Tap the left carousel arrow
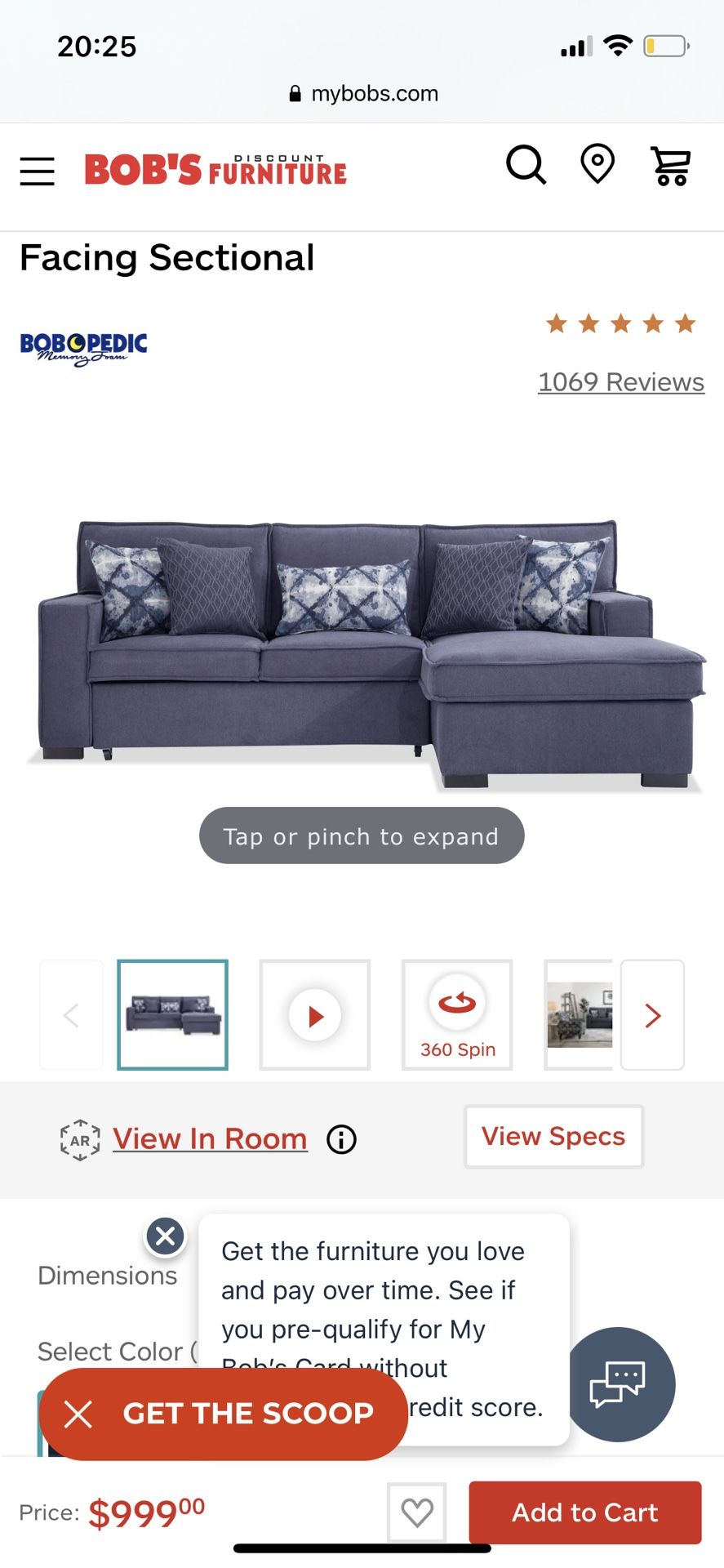724x1568 pixels. (x=71, y=1015)
